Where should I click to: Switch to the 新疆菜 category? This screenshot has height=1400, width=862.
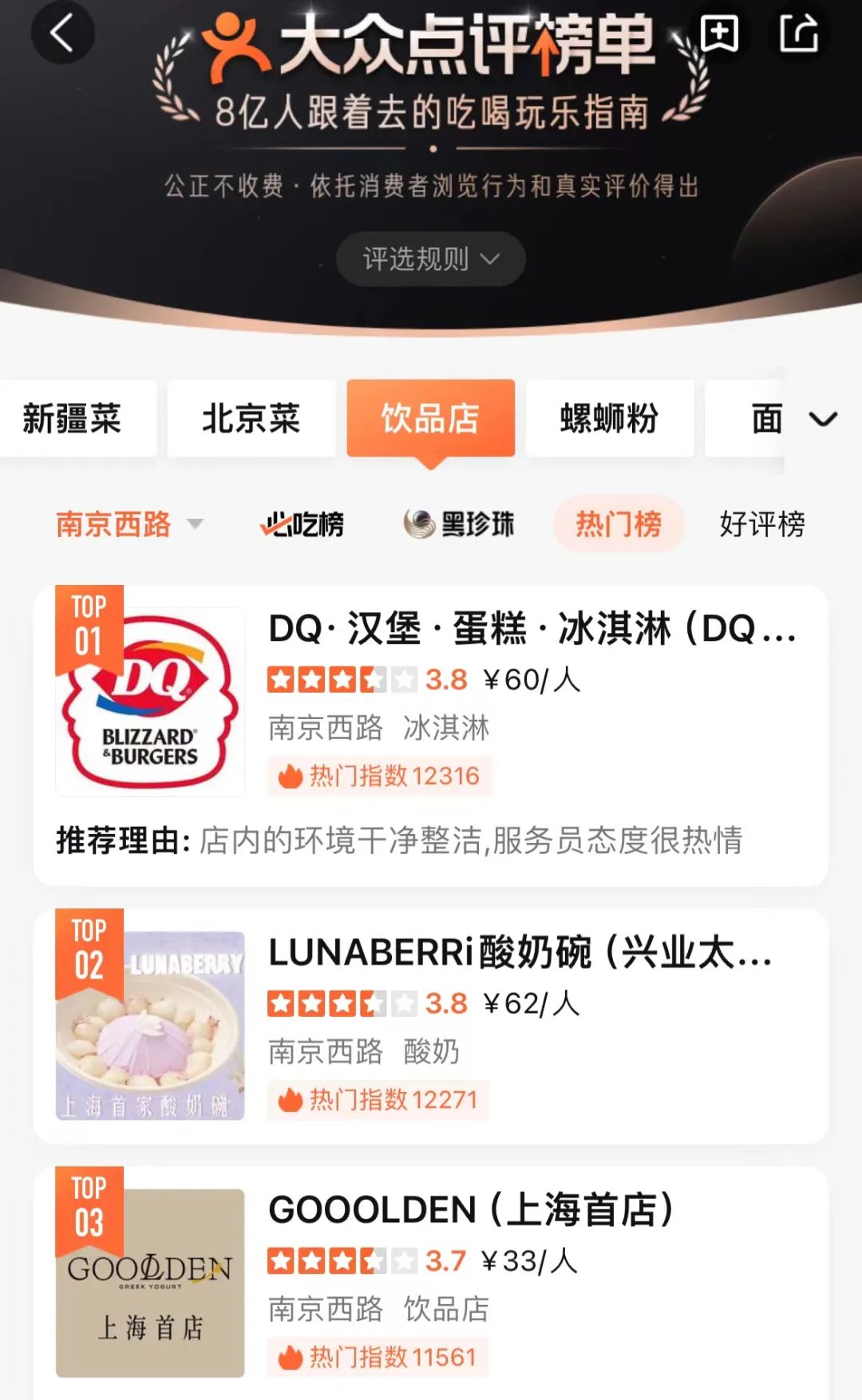pyautogui.click(x=72, y=418)
